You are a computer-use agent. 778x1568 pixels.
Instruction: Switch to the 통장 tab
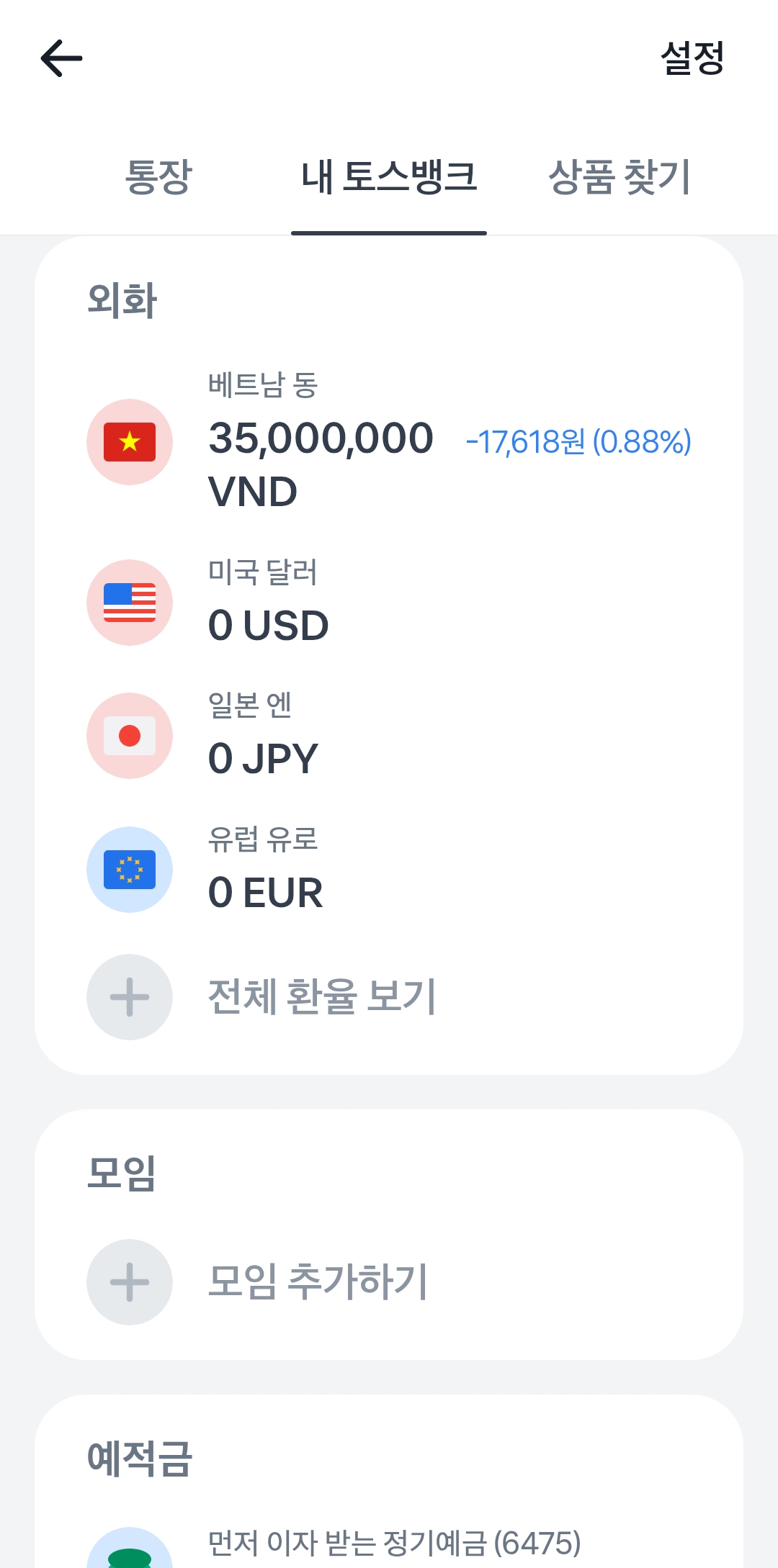158,177
